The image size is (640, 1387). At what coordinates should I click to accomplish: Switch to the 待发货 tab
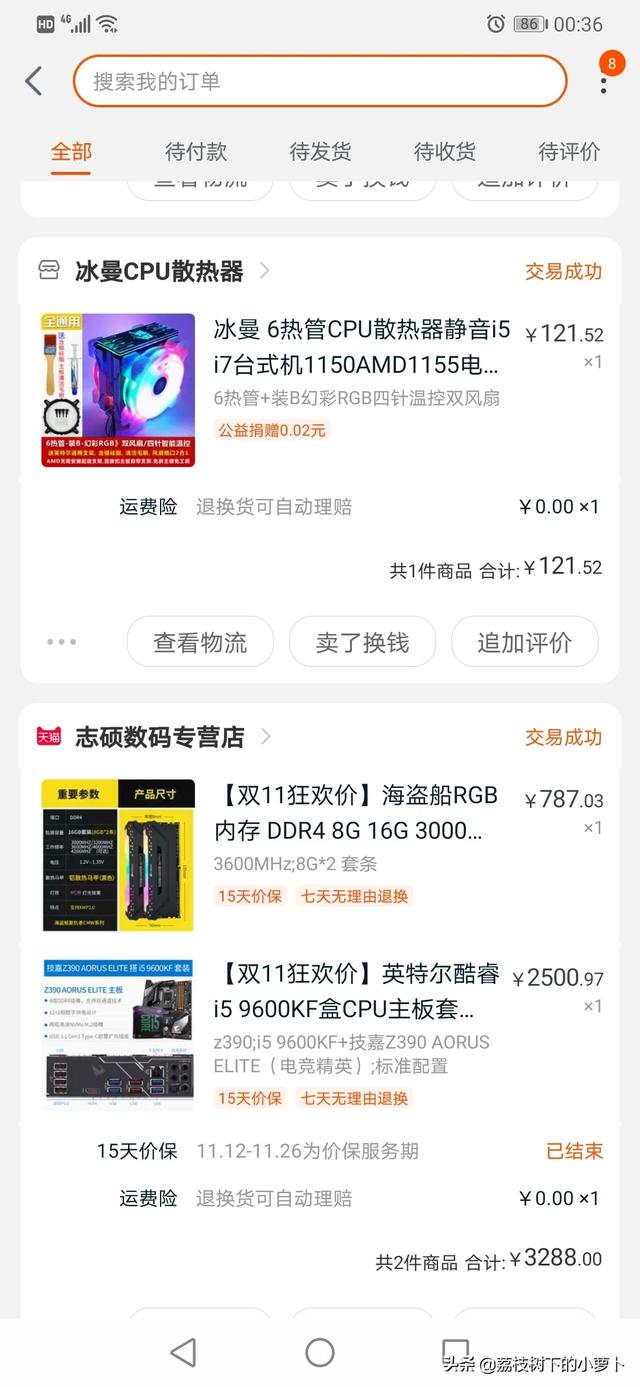tap(320, 152)
